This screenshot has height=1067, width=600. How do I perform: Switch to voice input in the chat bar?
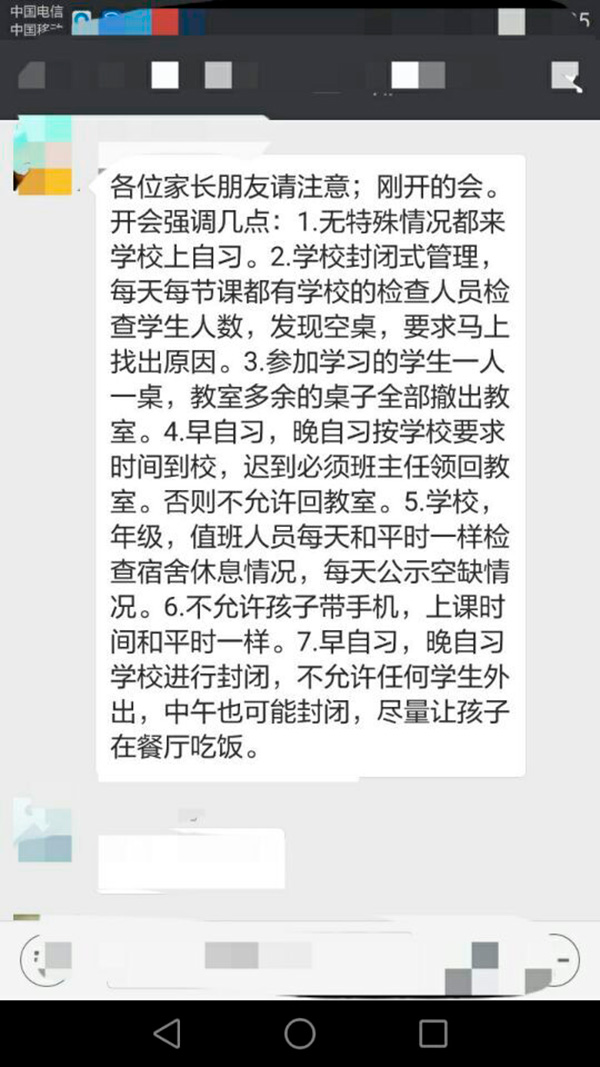tap(40, 958)
